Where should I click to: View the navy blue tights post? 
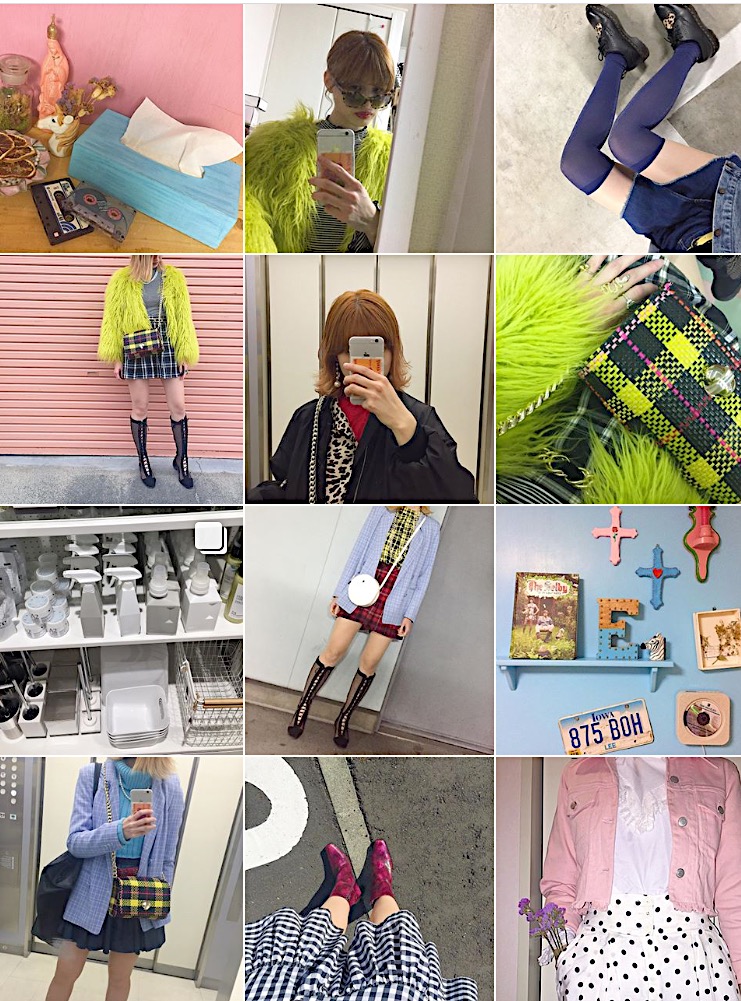pos(617,128)
